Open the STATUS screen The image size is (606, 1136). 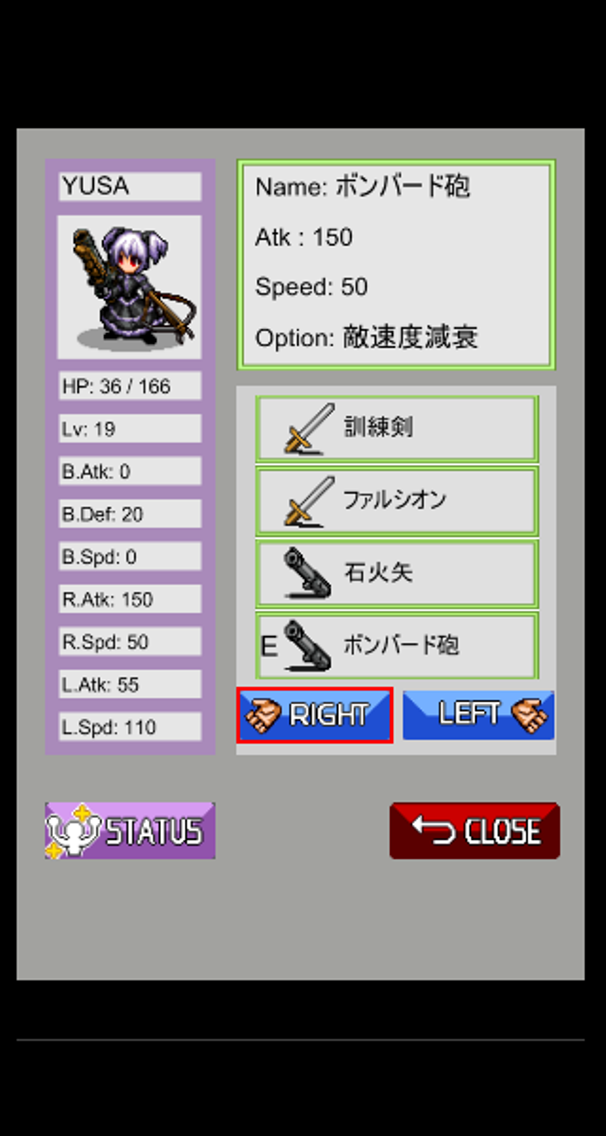coord(130,831)
